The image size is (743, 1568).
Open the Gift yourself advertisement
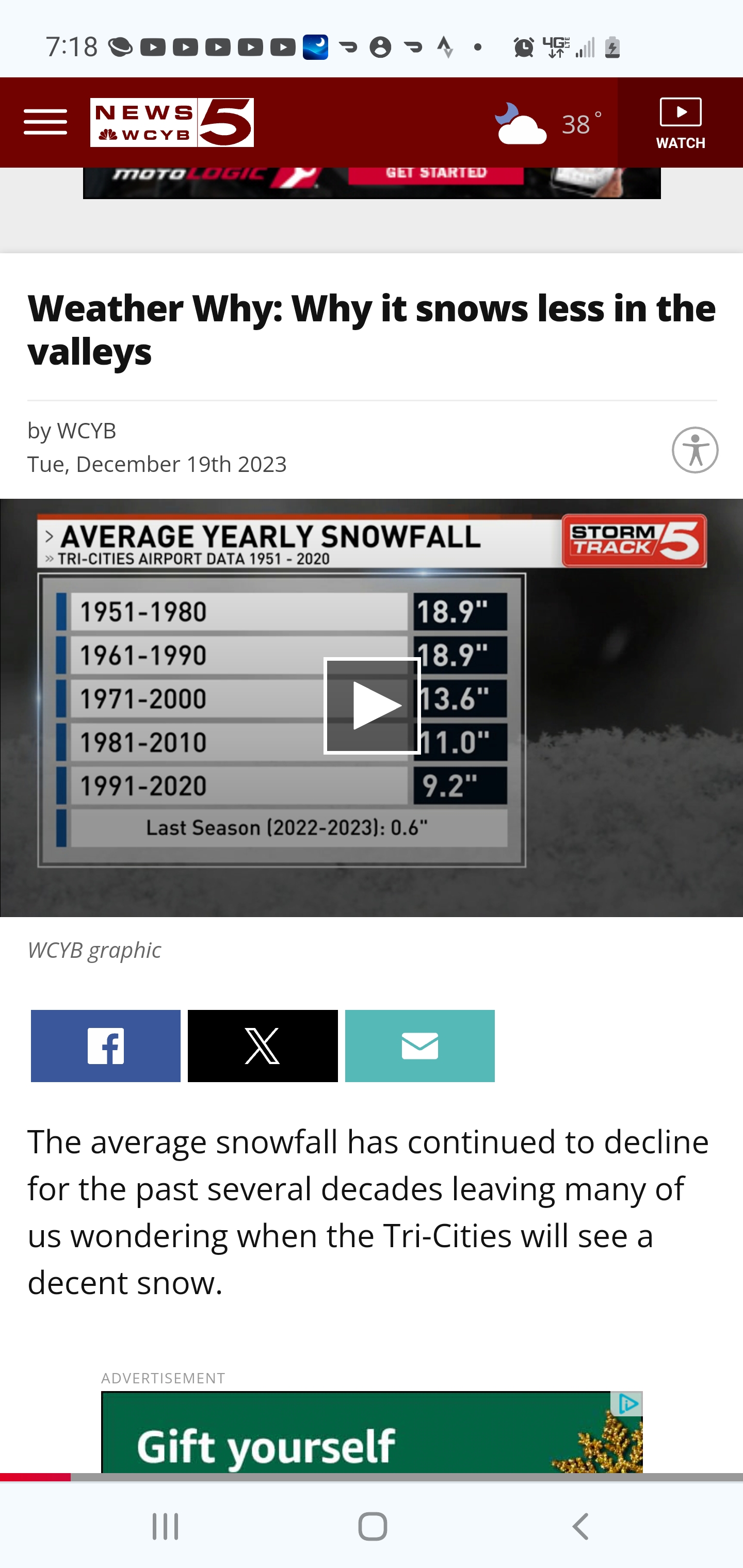click(372, 1432)
